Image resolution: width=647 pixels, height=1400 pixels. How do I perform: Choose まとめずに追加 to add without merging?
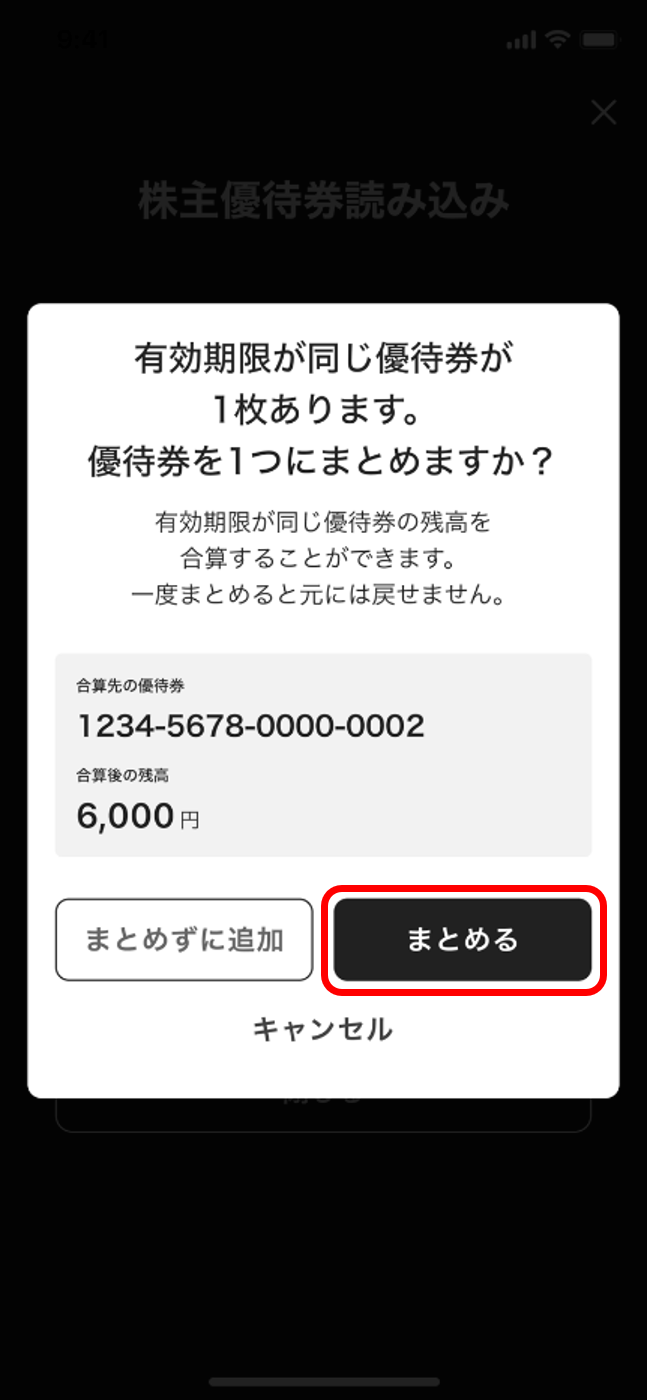[x=184, y=939]
